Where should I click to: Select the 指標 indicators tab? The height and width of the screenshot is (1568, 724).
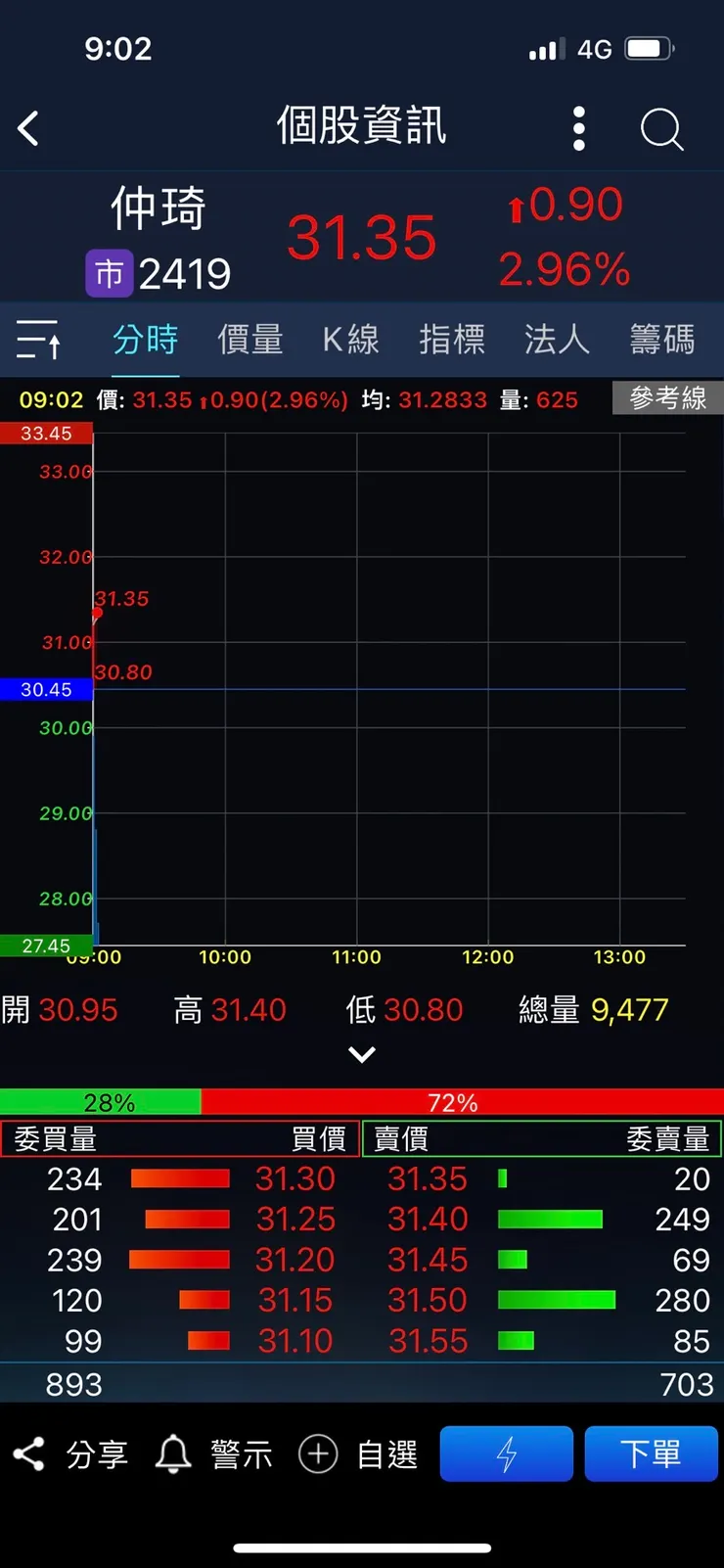tap(452, 339)
